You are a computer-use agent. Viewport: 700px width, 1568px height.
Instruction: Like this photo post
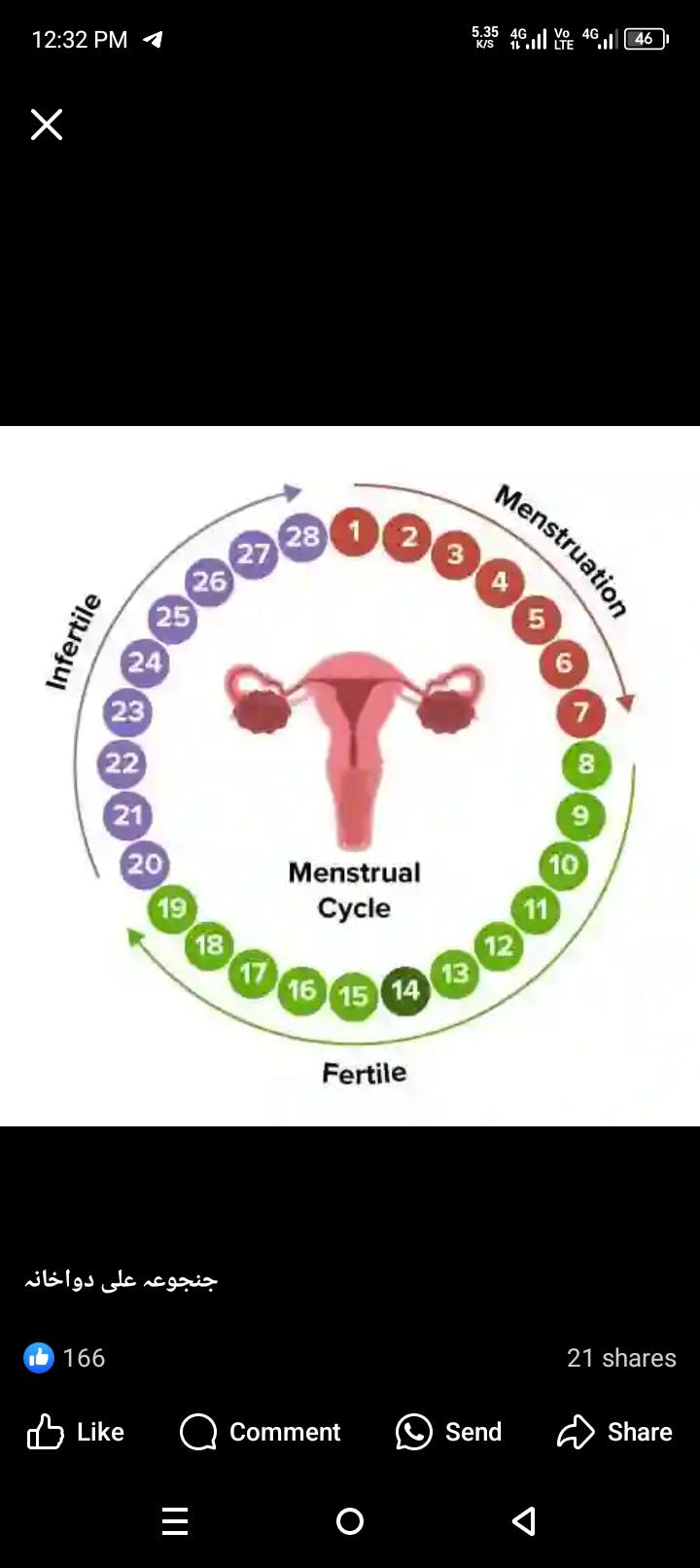click(x=76, y=1432)
